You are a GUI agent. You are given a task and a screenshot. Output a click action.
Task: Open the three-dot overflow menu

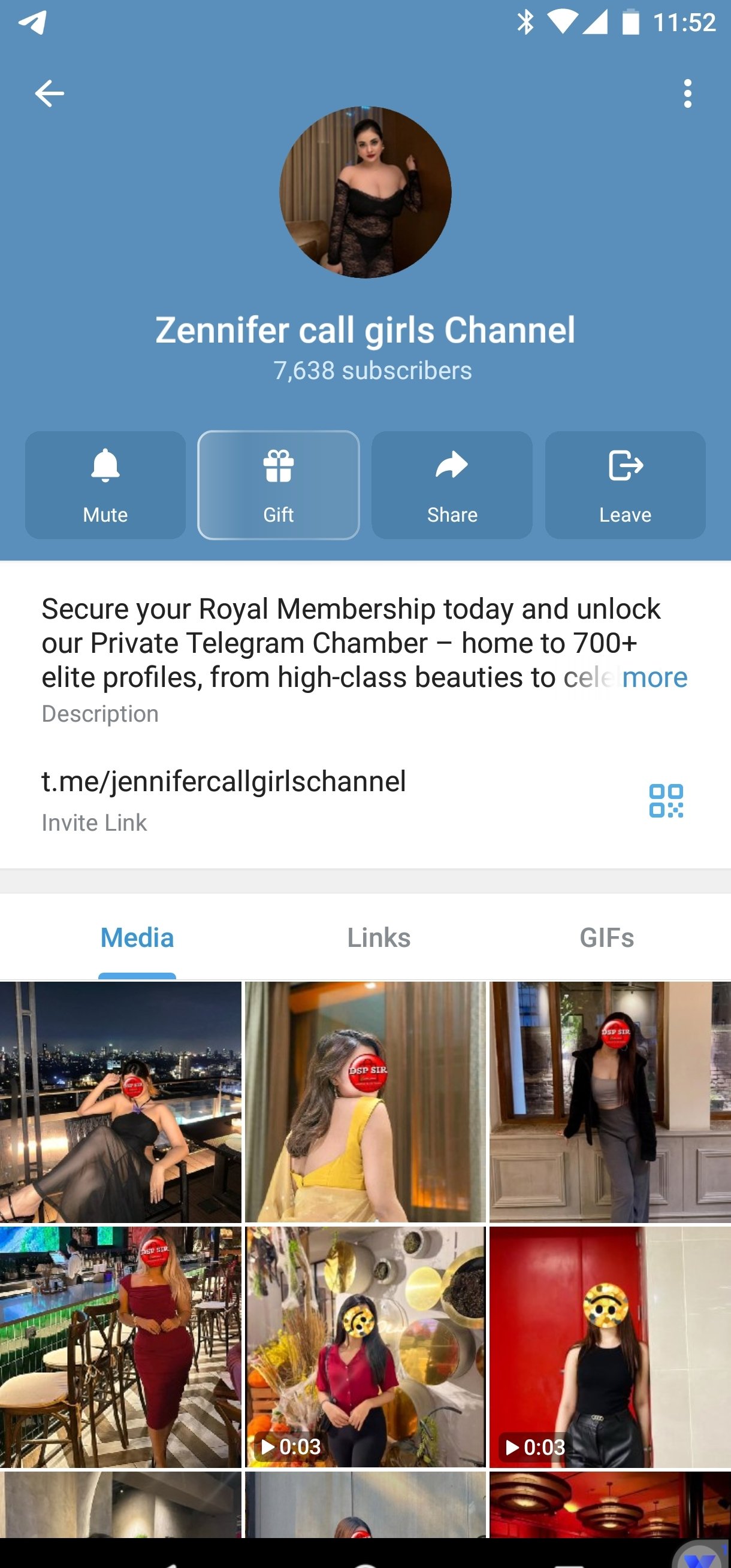pos(687,94)
